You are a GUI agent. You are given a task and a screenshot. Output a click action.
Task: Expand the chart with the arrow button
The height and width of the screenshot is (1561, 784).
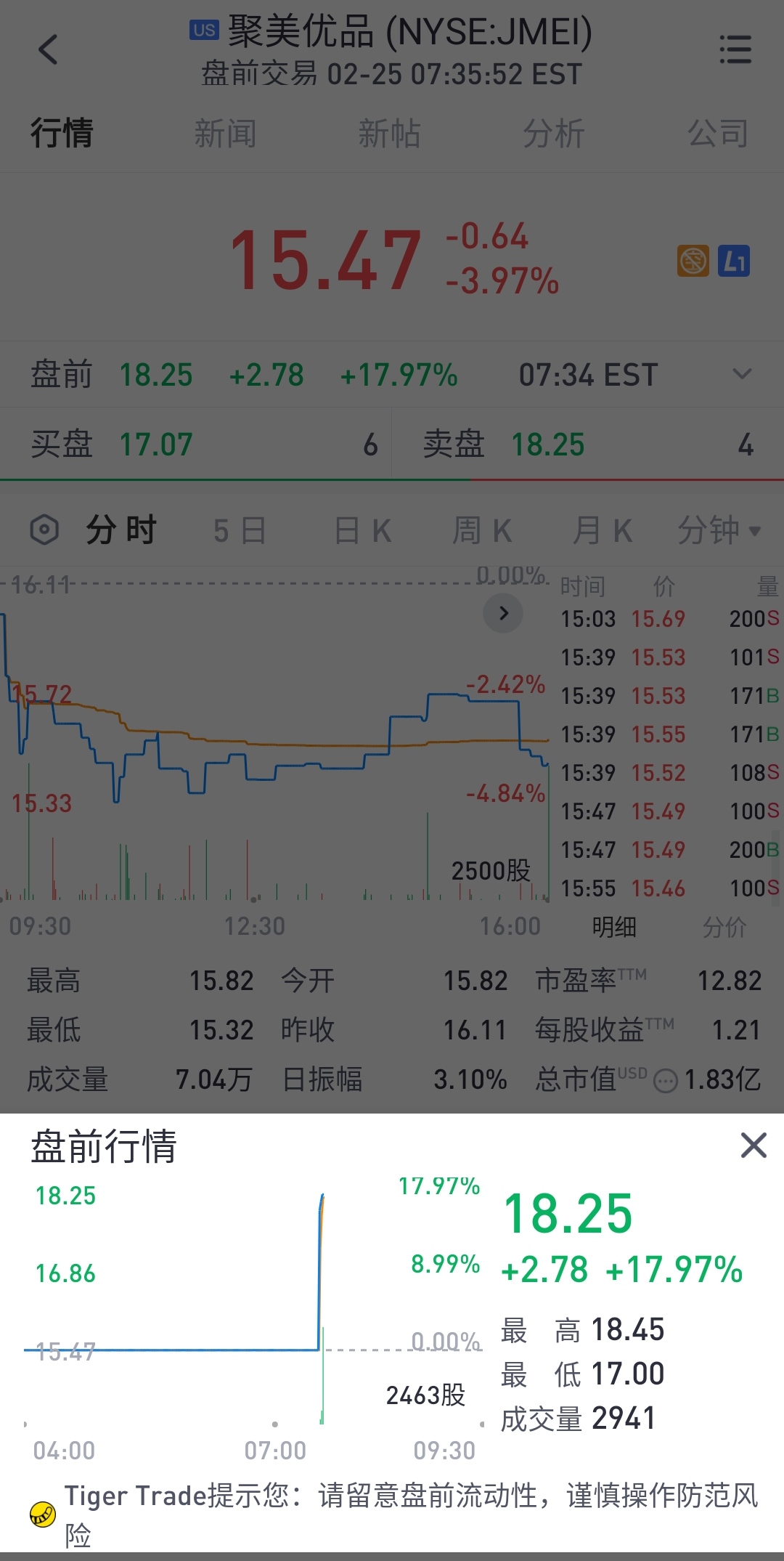point(504,613)
